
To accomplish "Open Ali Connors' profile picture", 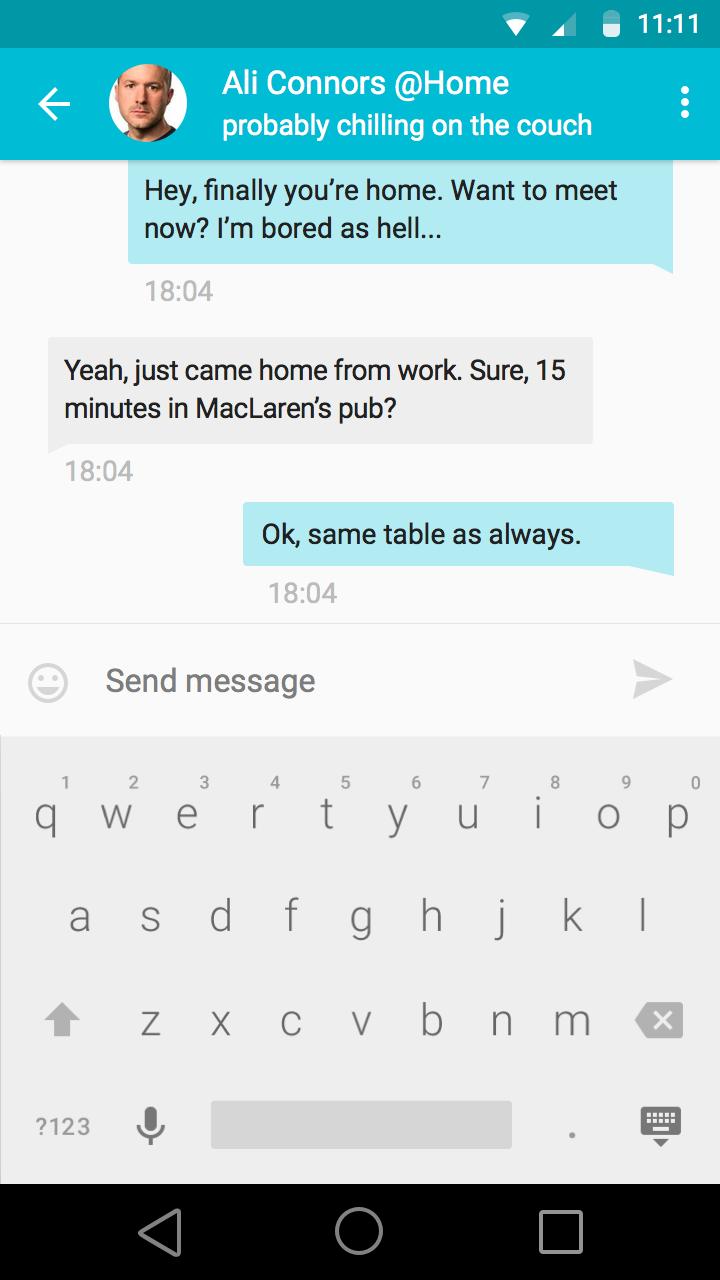I will (148, 104).
